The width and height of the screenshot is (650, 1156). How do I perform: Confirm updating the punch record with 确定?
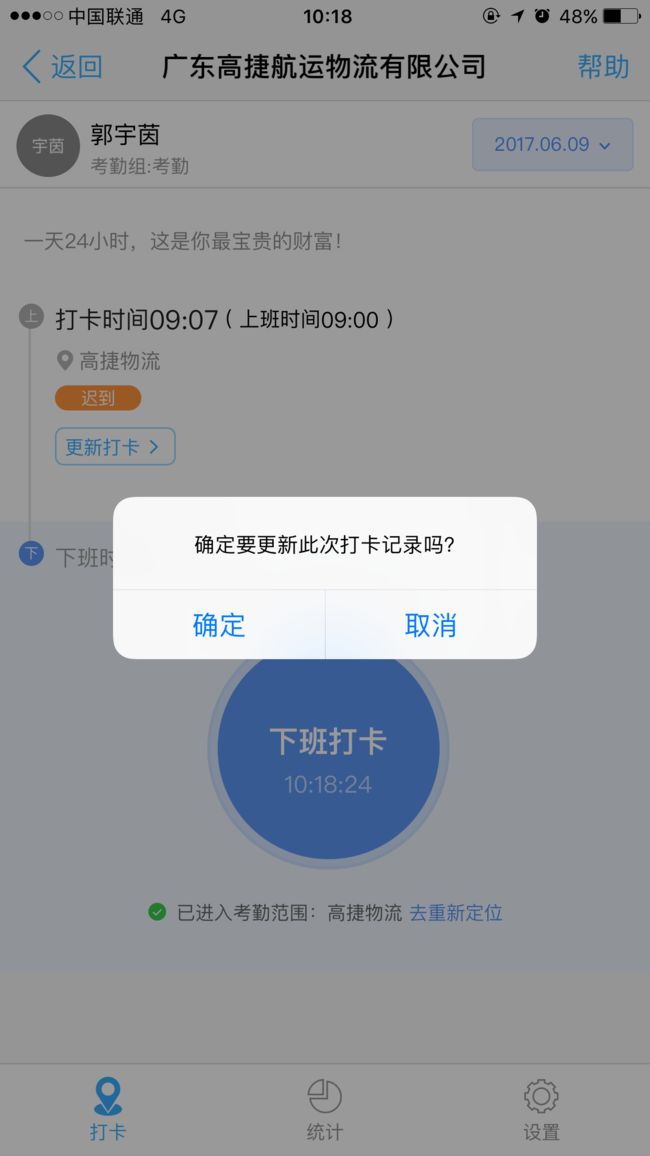point(219,624)
